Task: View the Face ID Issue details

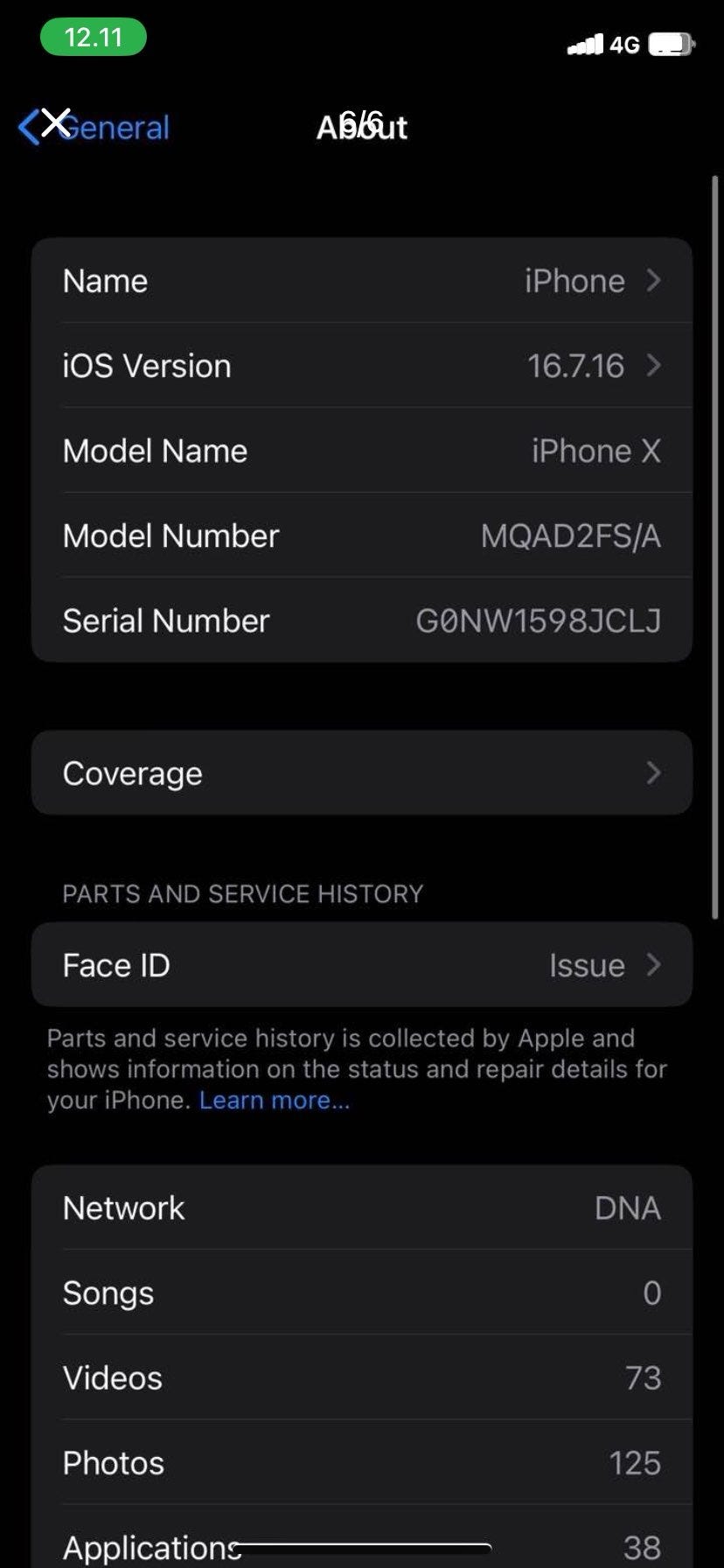Action: click(362, 965)
